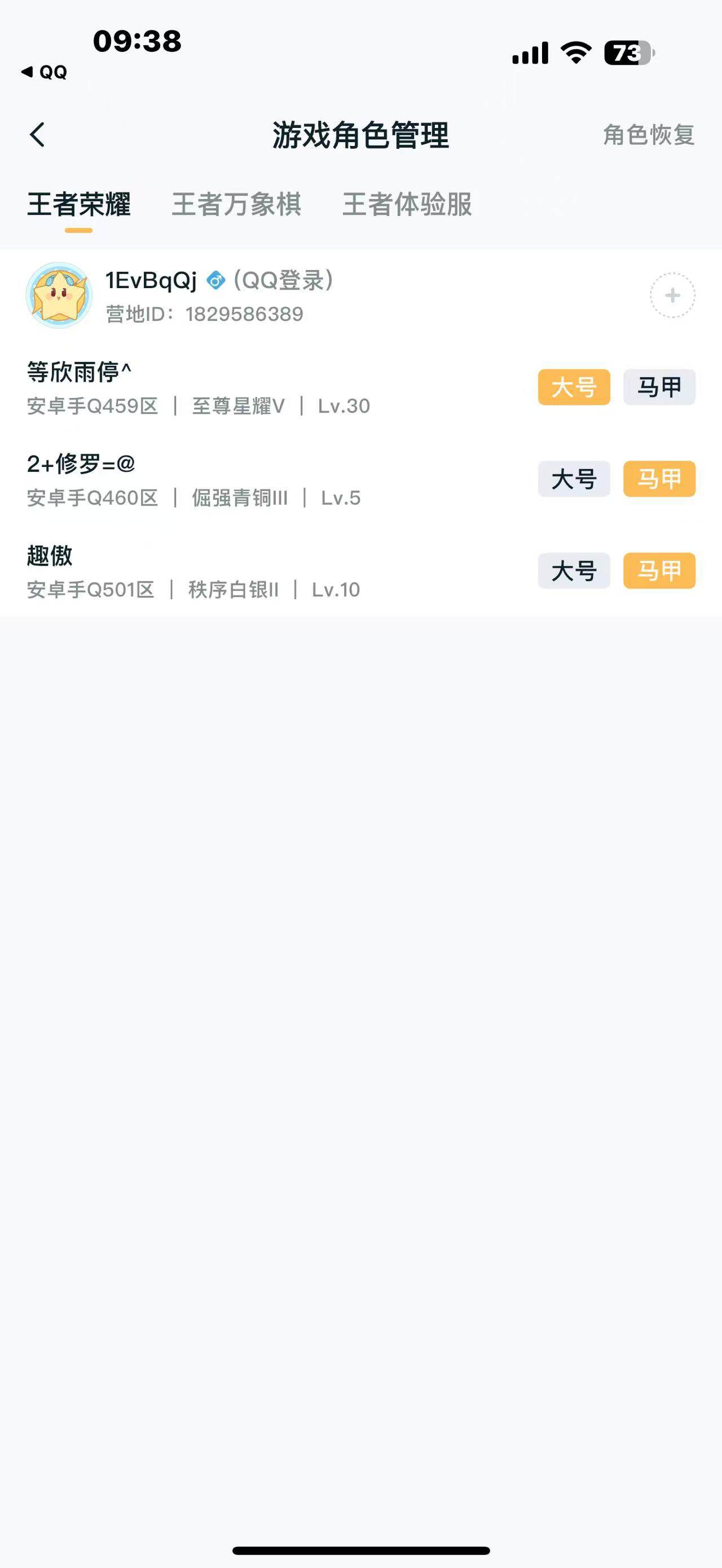Screen dimensions: 722x1568
Task: Tap the 马甲 button for 2+修罗=@
Action: [x=659, y=479]
